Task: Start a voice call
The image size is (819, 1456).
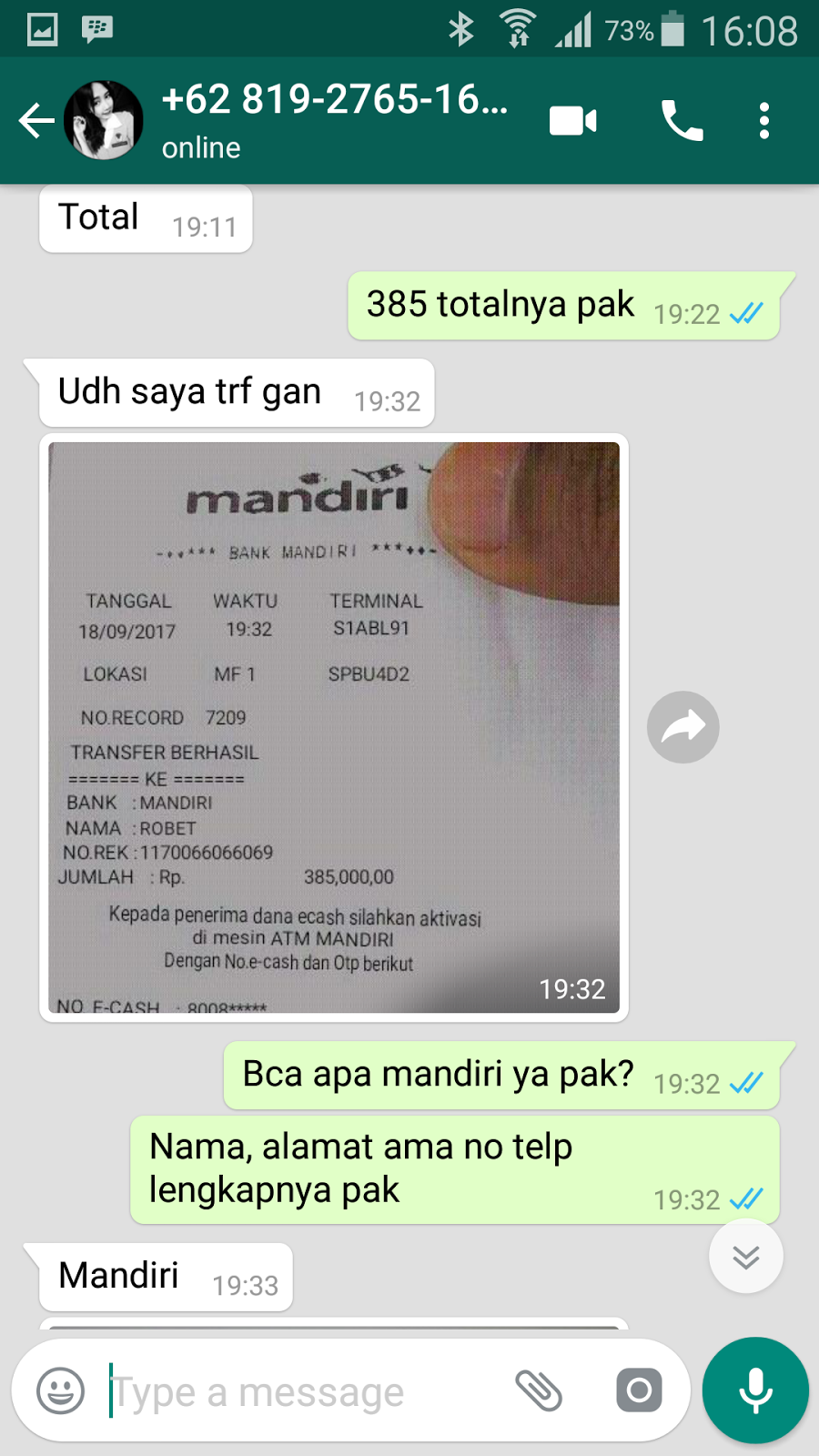Action: [682, 121]
